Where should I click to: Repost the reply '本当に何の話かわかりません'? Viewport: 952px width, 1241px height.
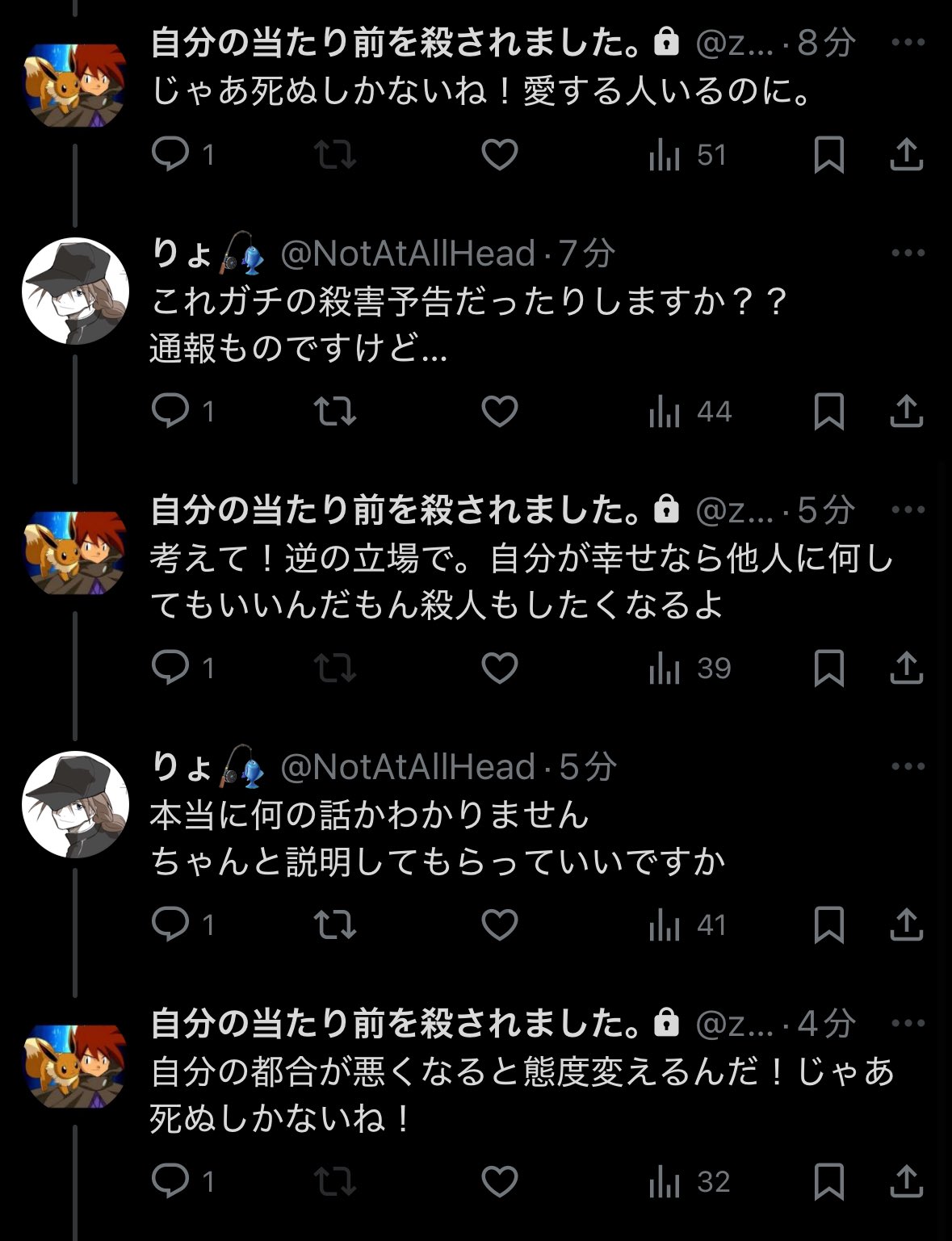tap(334, 924)
